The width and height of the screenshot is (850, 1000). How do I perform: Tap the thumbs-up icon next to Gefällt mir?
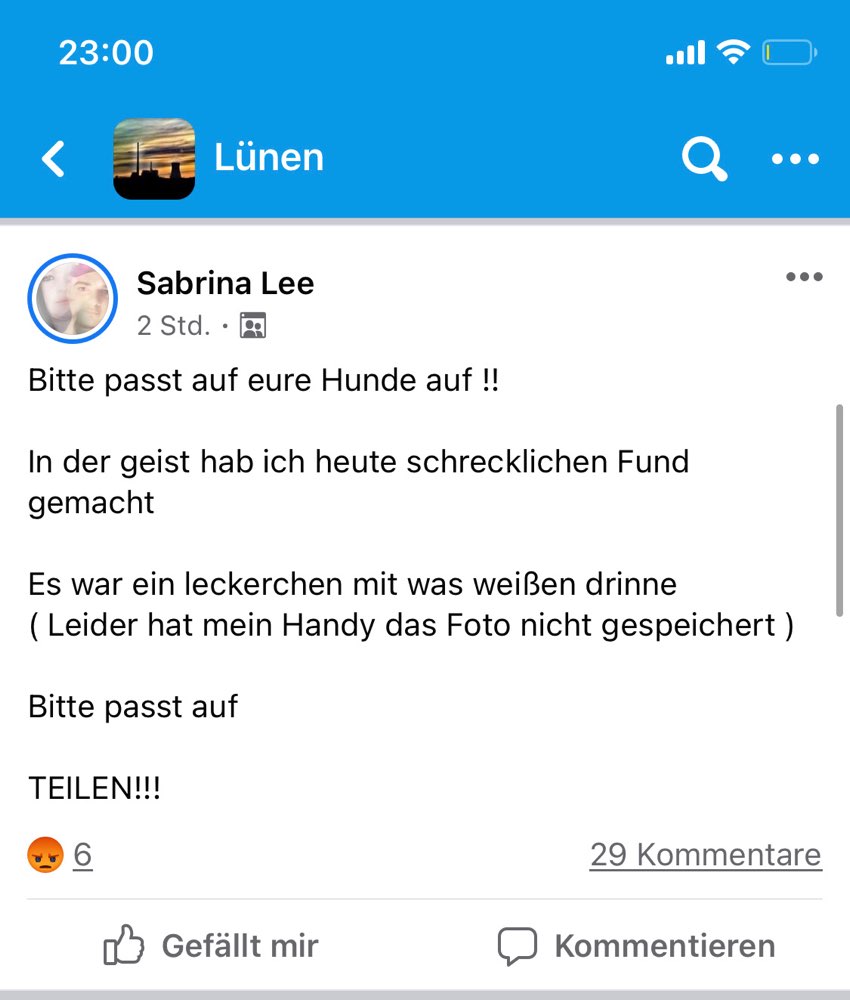click(x=122, y=945)
